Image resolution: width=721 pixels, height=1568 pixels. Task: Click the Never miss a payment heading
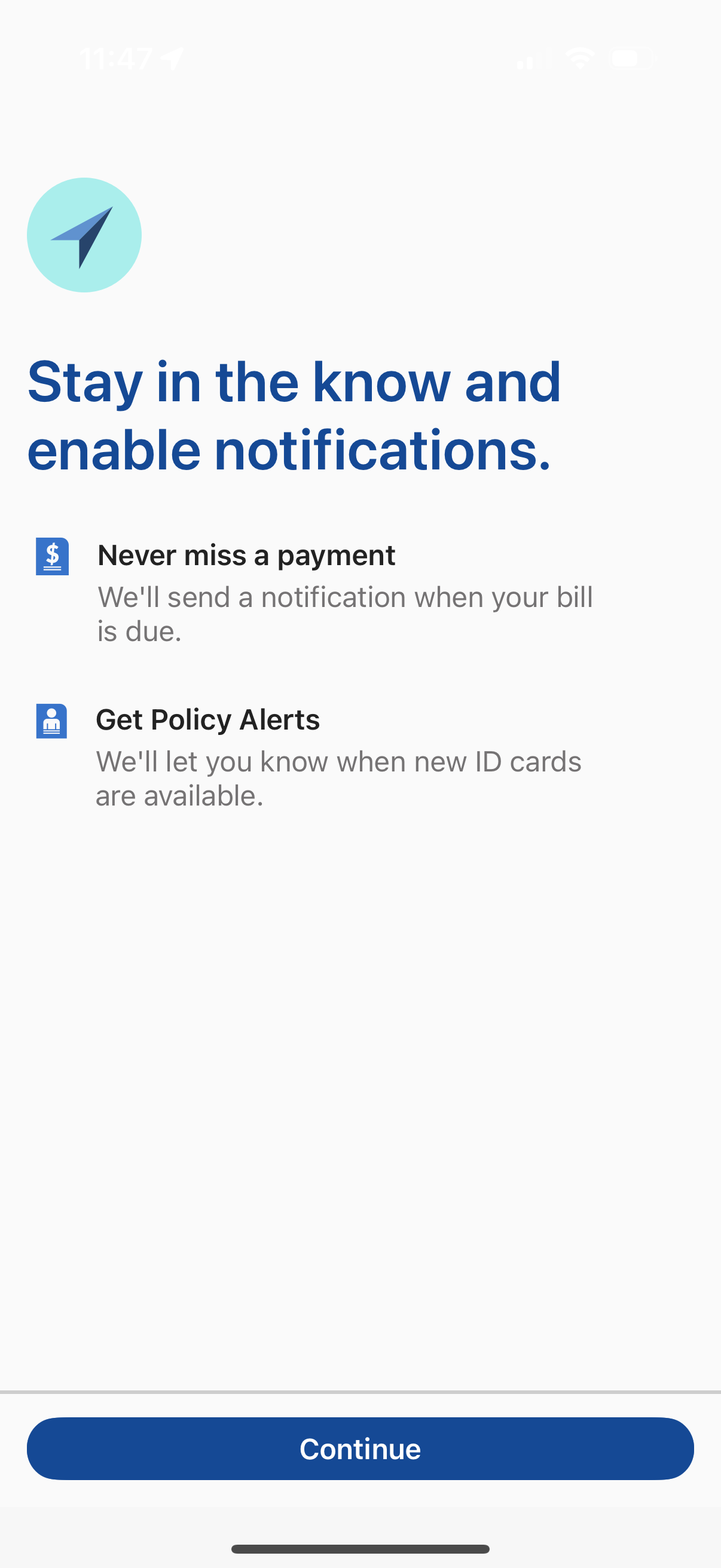246,555
